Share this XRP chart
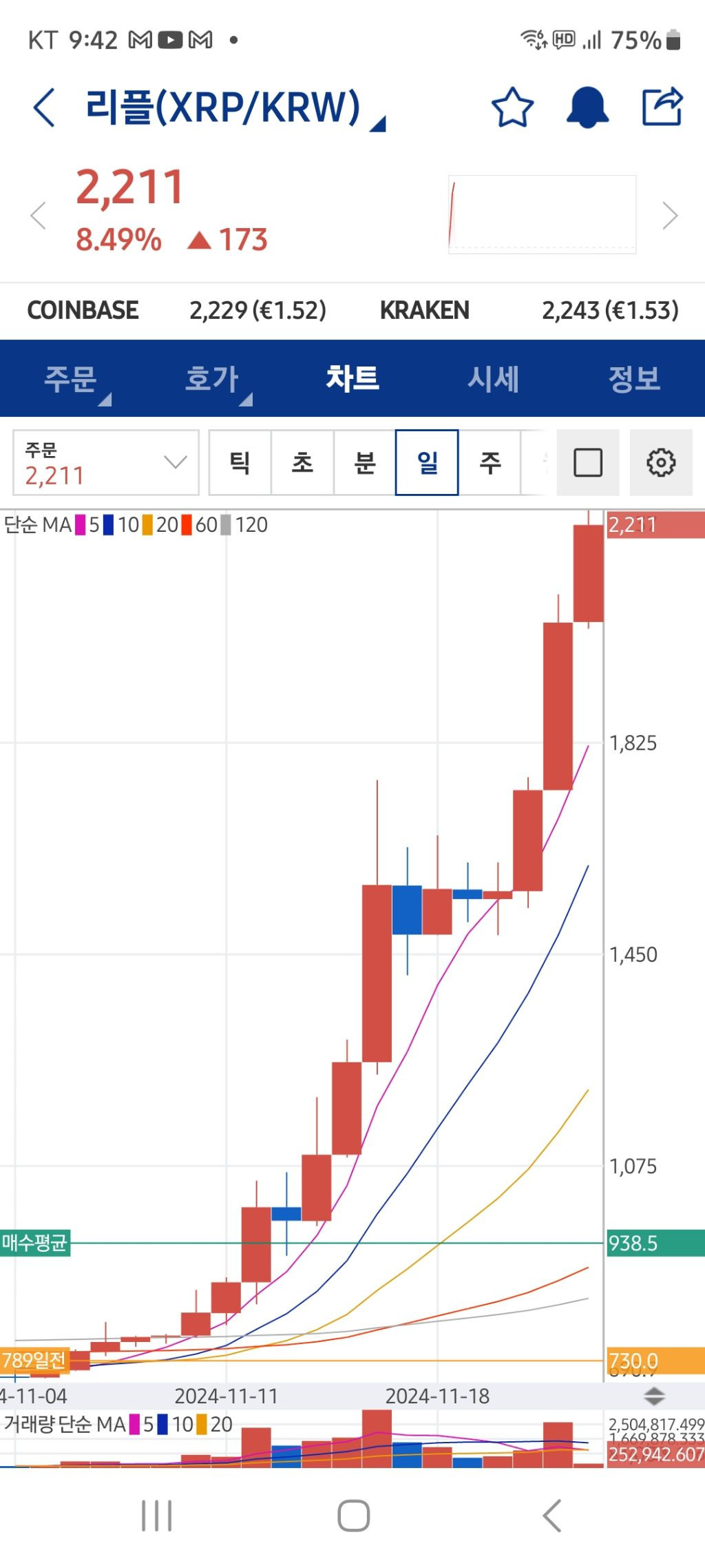705x1568 pixels. (662, 107)
